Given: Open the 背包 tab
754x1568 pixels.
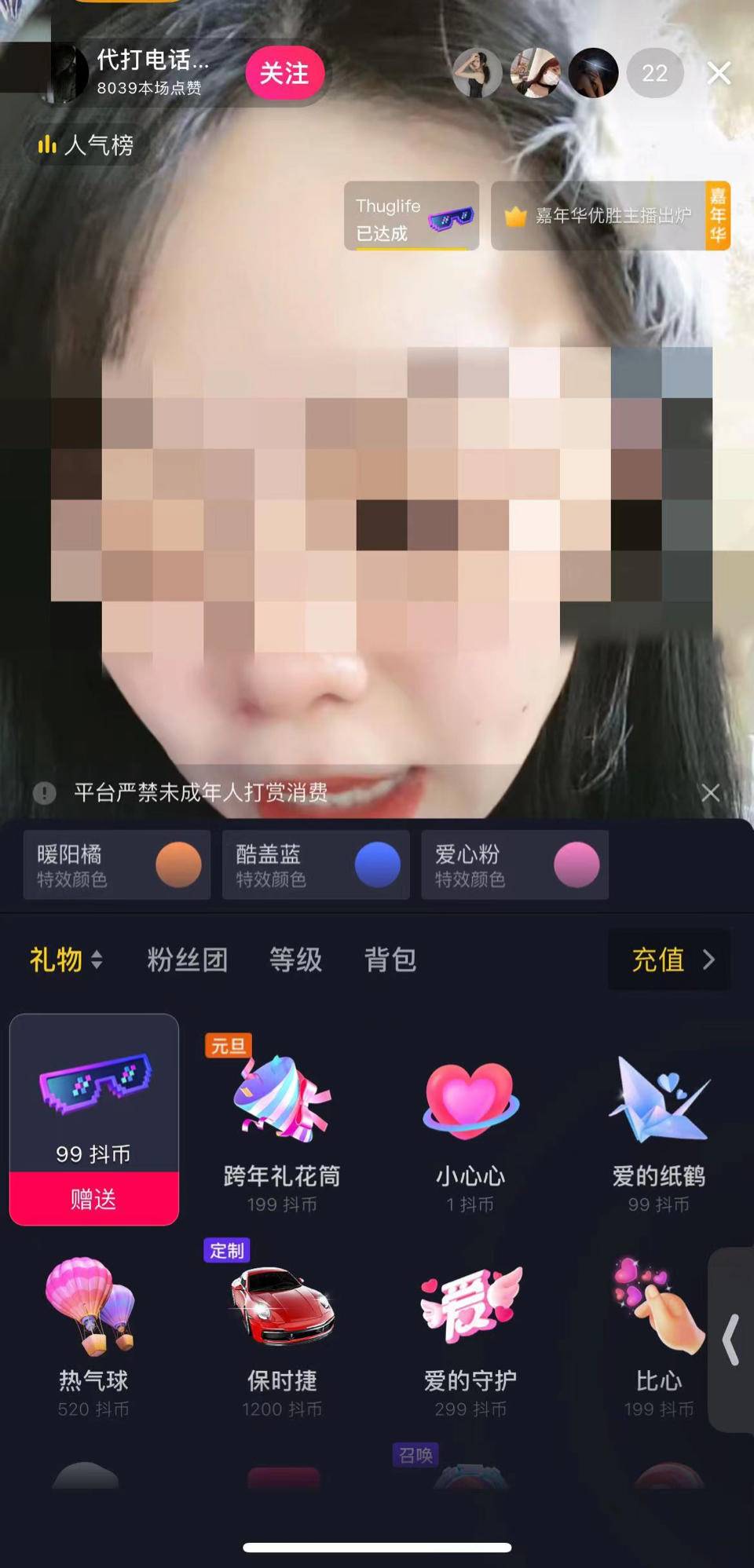Looking at the screenshot, I should 390,959.
